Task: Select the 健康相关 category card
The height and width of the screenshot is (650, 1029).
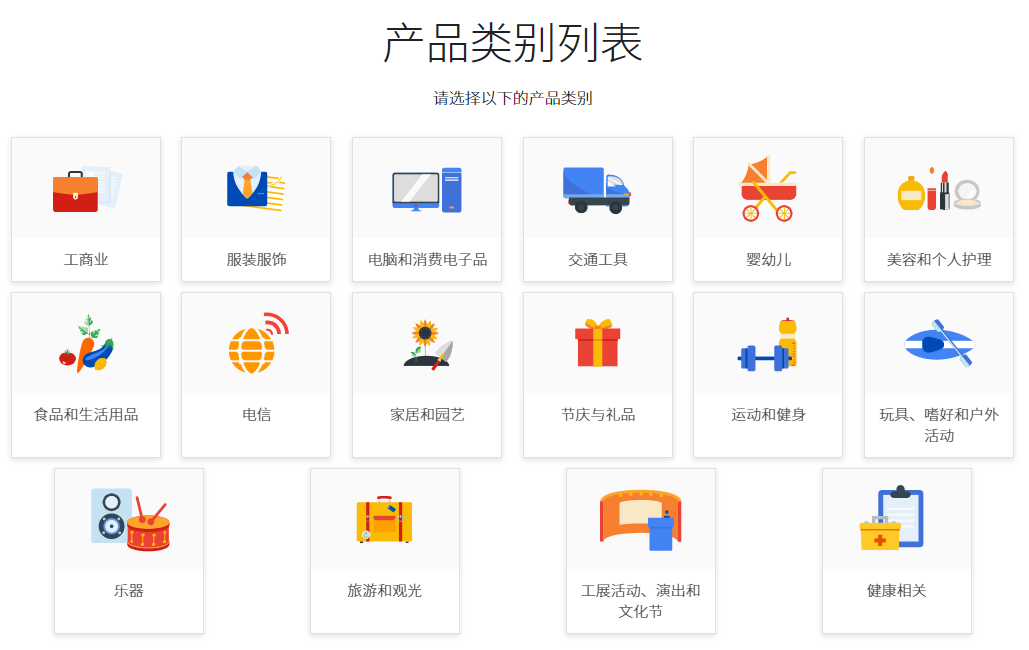Action: click(897, 550)
